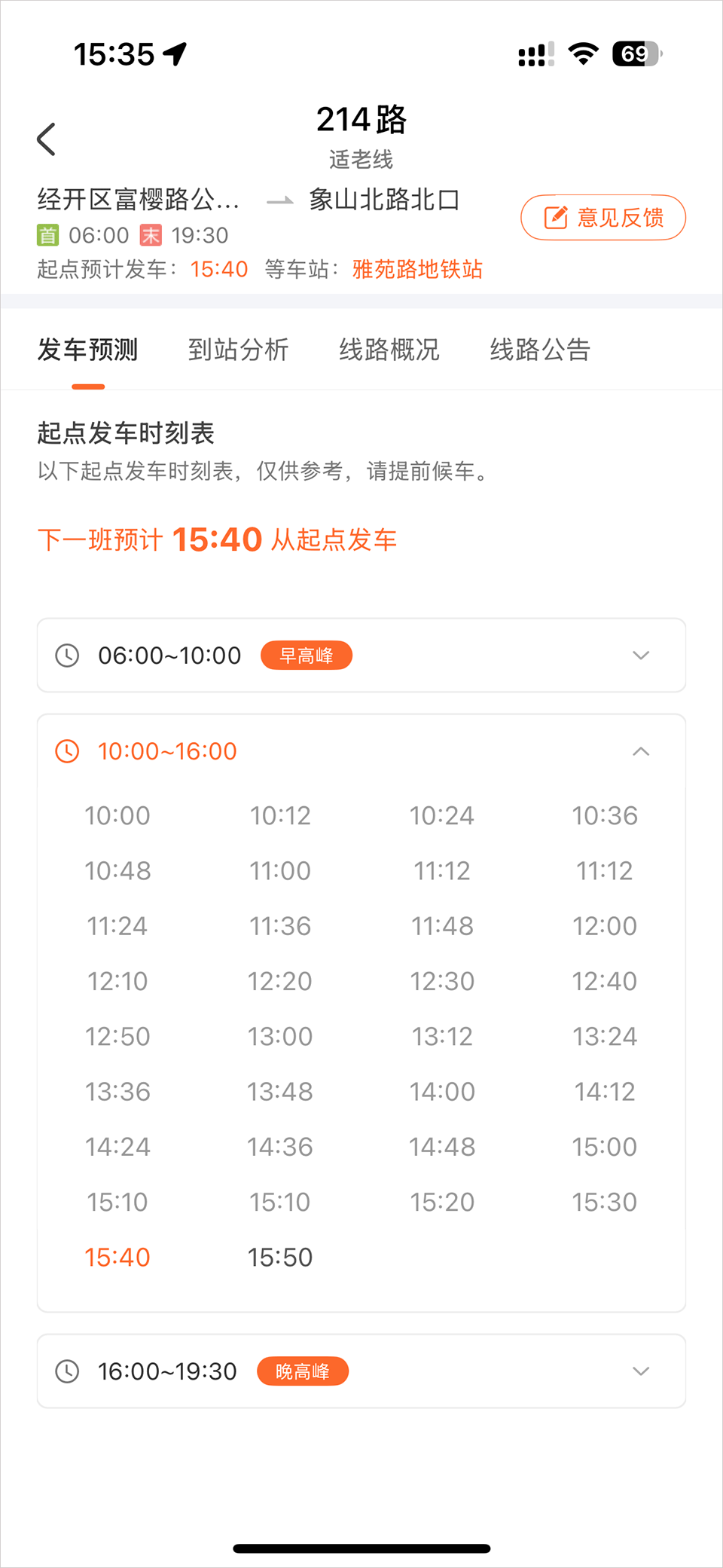The height and width of the screenshot is (1568, 723).
Task: Select the 发车预测 tab
Action: pyautogui.click(x=88, y=350)
